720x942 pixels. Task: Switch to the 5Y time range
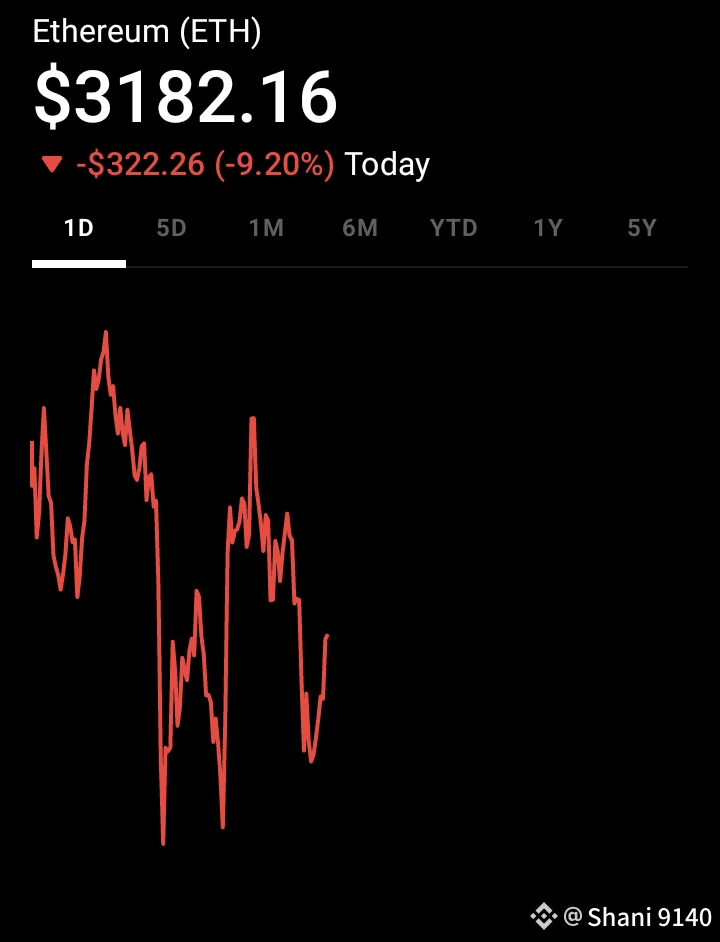pos(641,228)
